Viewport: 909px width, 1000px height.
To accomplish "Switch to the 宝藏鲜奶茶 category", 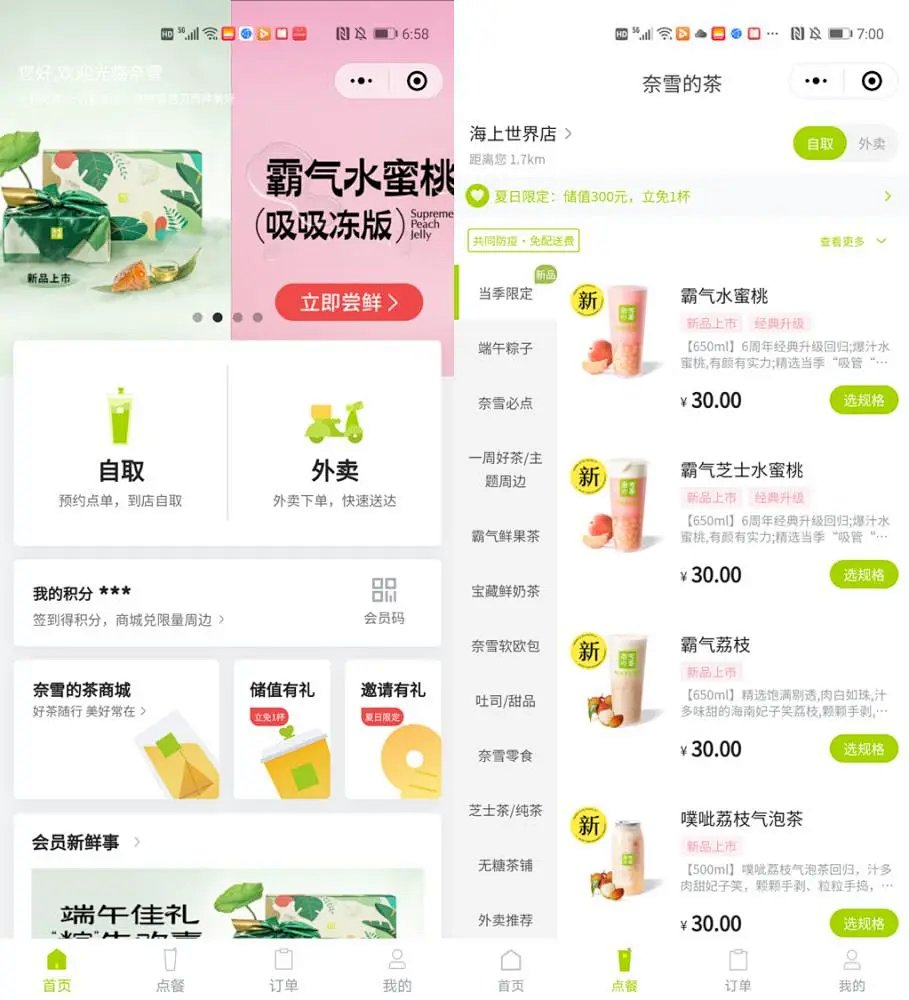I will [505, 591].
